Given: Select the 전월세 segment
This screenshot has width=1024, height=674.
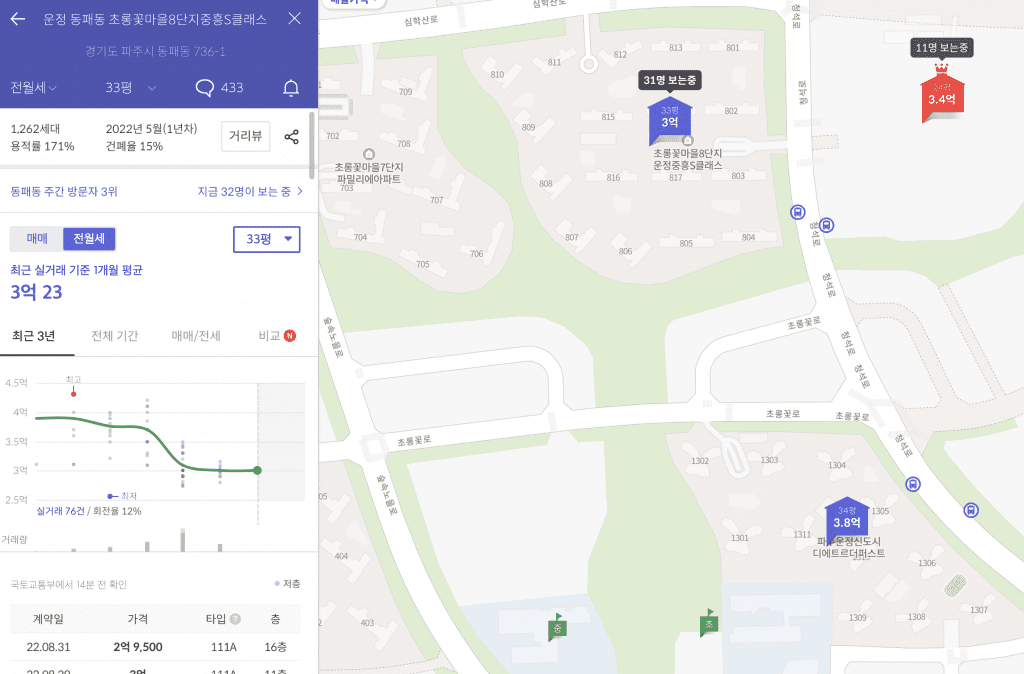Looking at the screenshot, I should coord(89,238).
